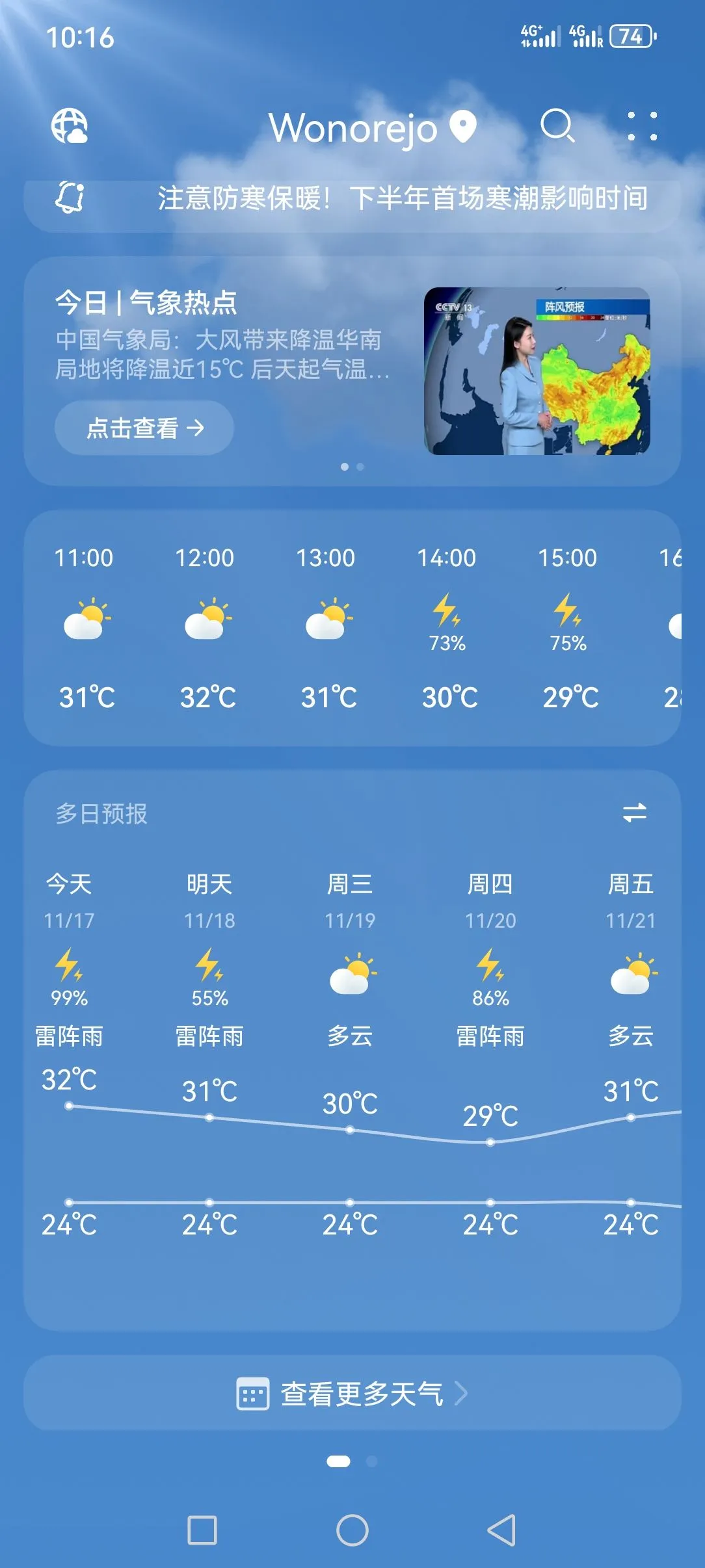The height and width of the screenshot is (1568, 705).
Task: Go back with the system back button
Action: [501, 1530]
